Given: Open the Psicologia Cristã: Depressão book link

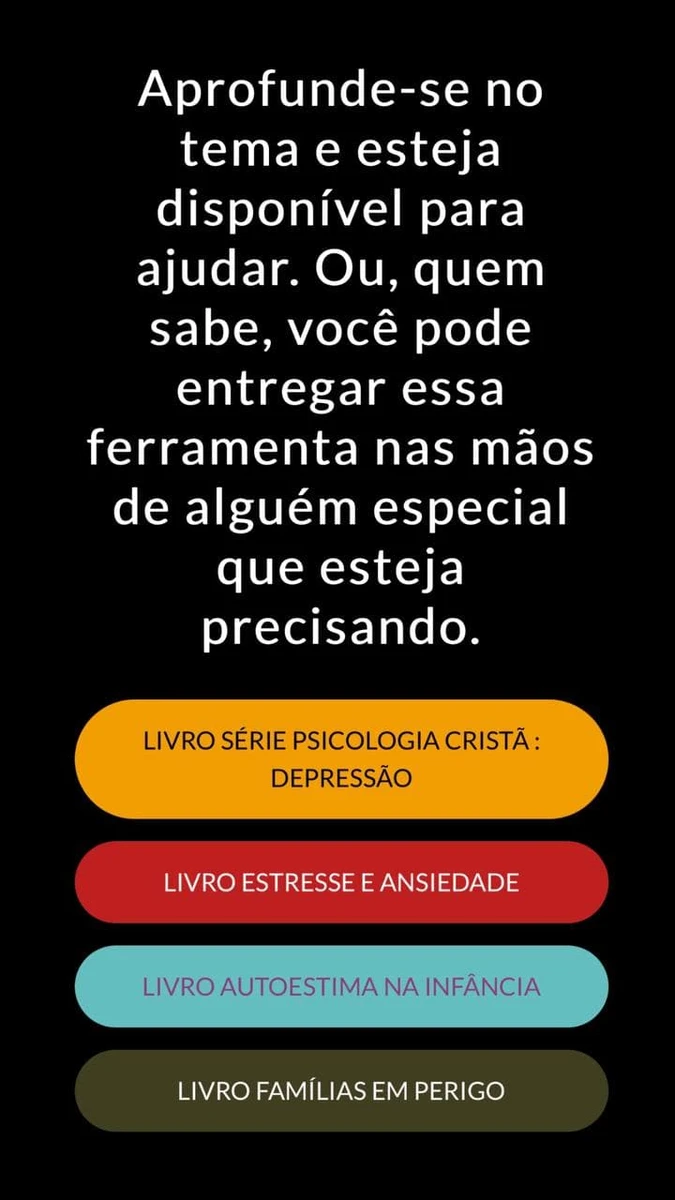Looking at the screenshot, I should tap(341, 759).
